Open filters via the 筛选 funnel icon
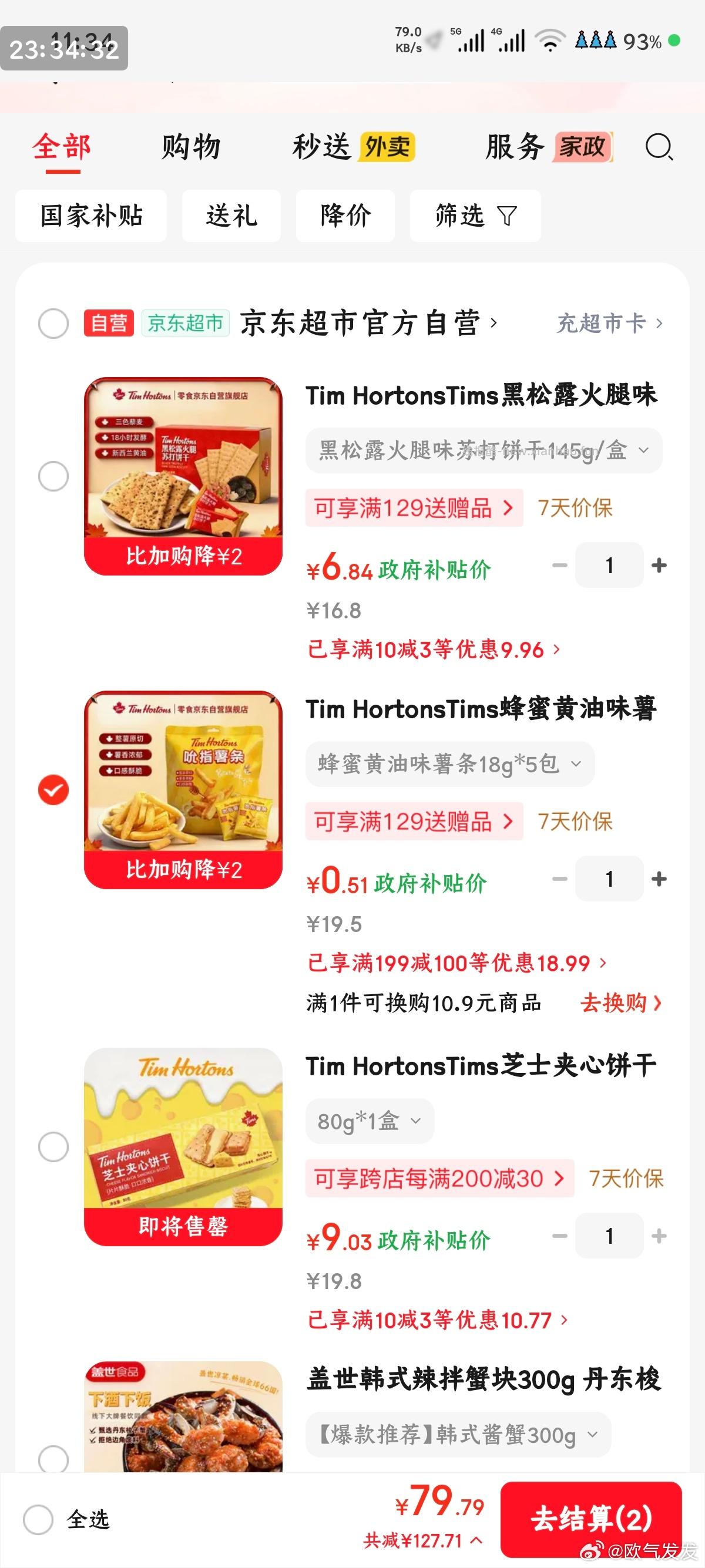Viewport: 705px width, 1568px height. pyautogui.click(x=474, y=216)
